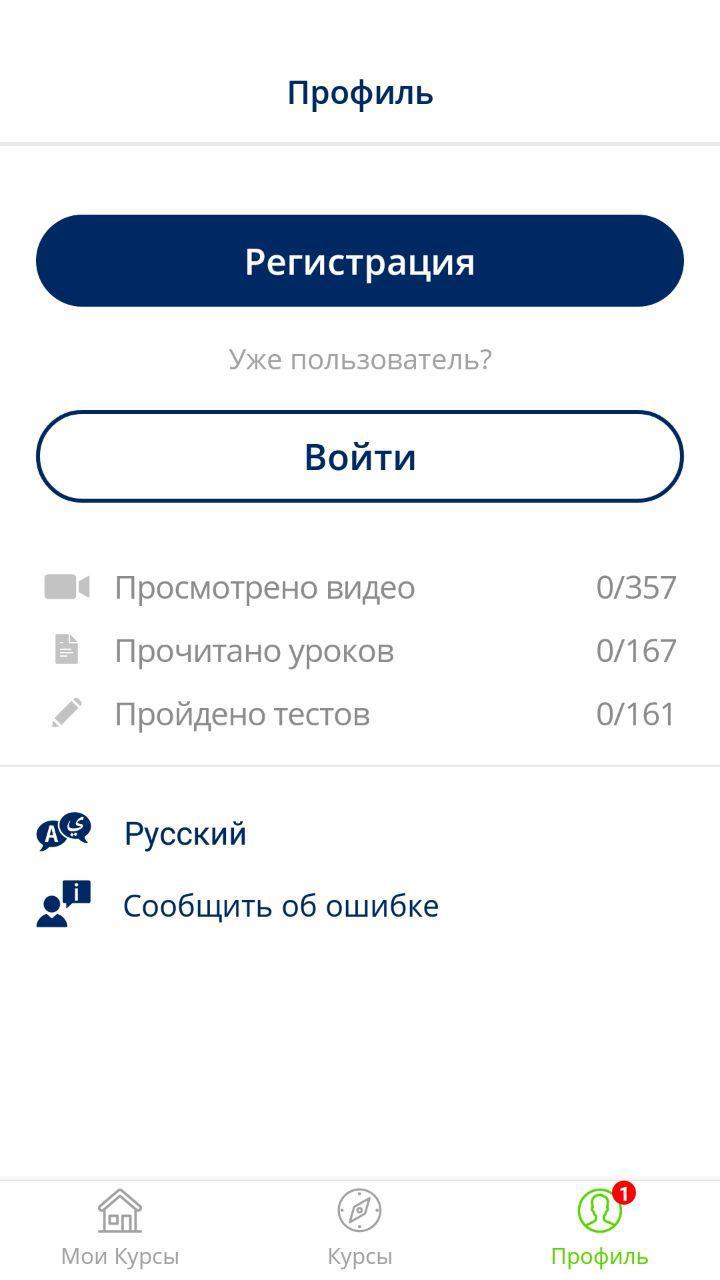Image resolution: width=720 pixels, height=1280 pixels.
Task: Switch to the 'Курсы' tab
Action: (x=360, y=1255)
